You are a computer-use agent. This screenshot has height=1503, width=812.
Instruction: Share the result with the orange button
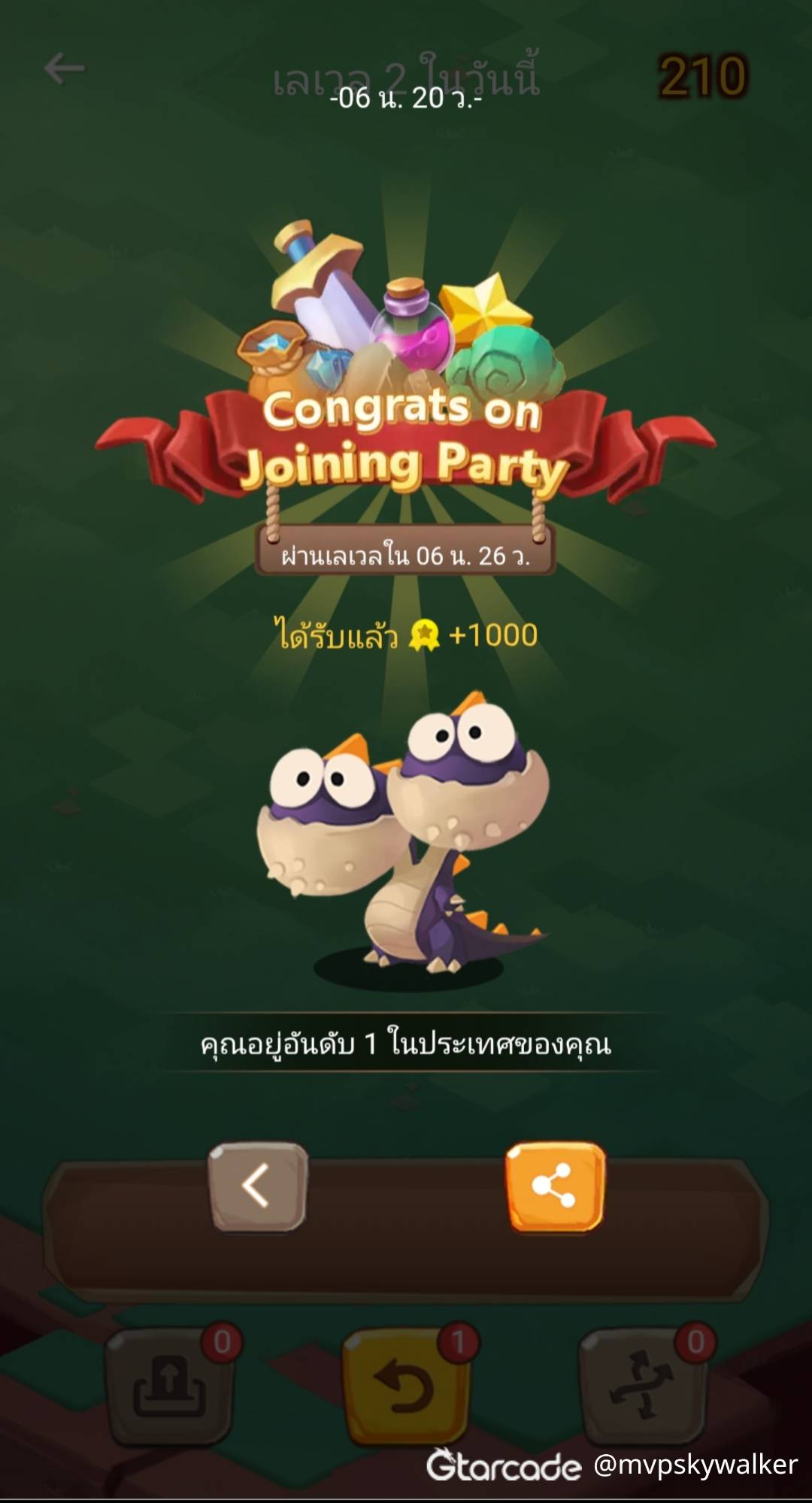point(555,1186)
